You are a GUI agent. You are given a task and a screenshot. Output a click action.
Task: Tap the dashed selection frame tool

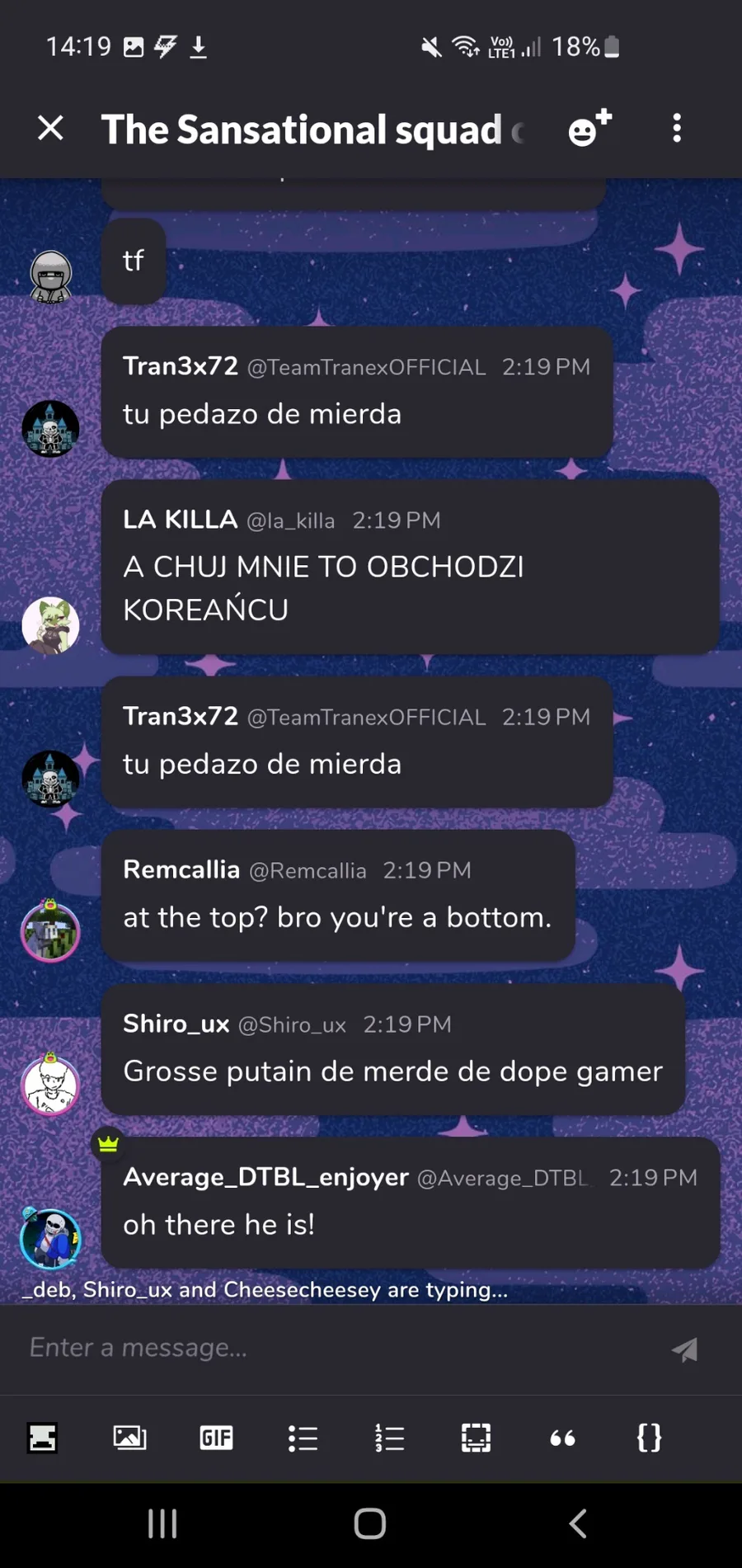click(476, 1438)
